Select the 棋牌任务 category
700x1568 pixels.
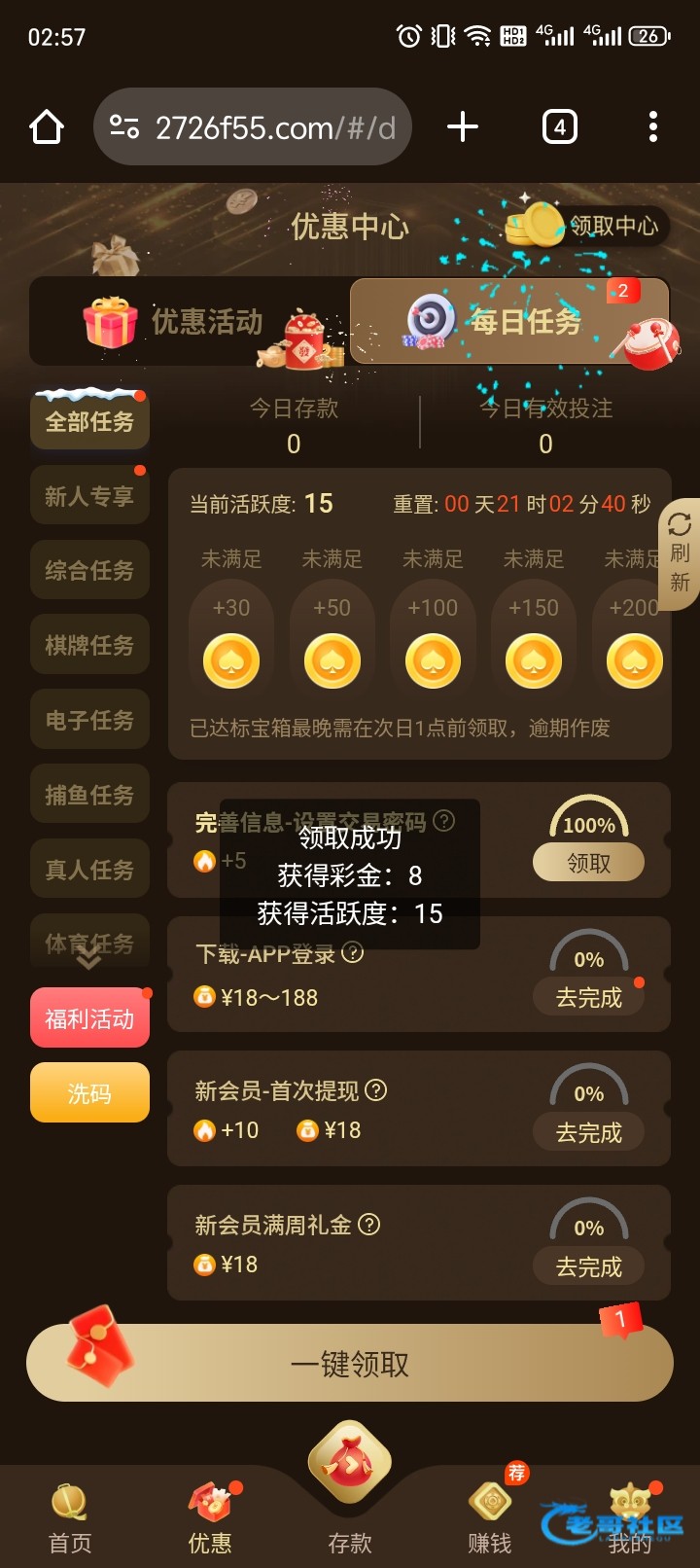pos(89,645)
